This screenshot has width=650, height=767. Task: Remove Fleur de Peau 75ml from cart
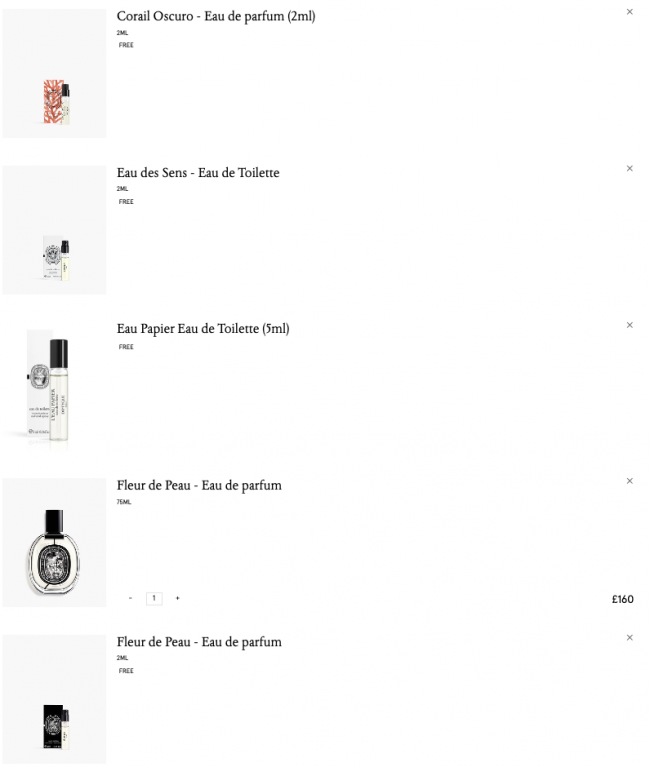click(x=629, y=481)
